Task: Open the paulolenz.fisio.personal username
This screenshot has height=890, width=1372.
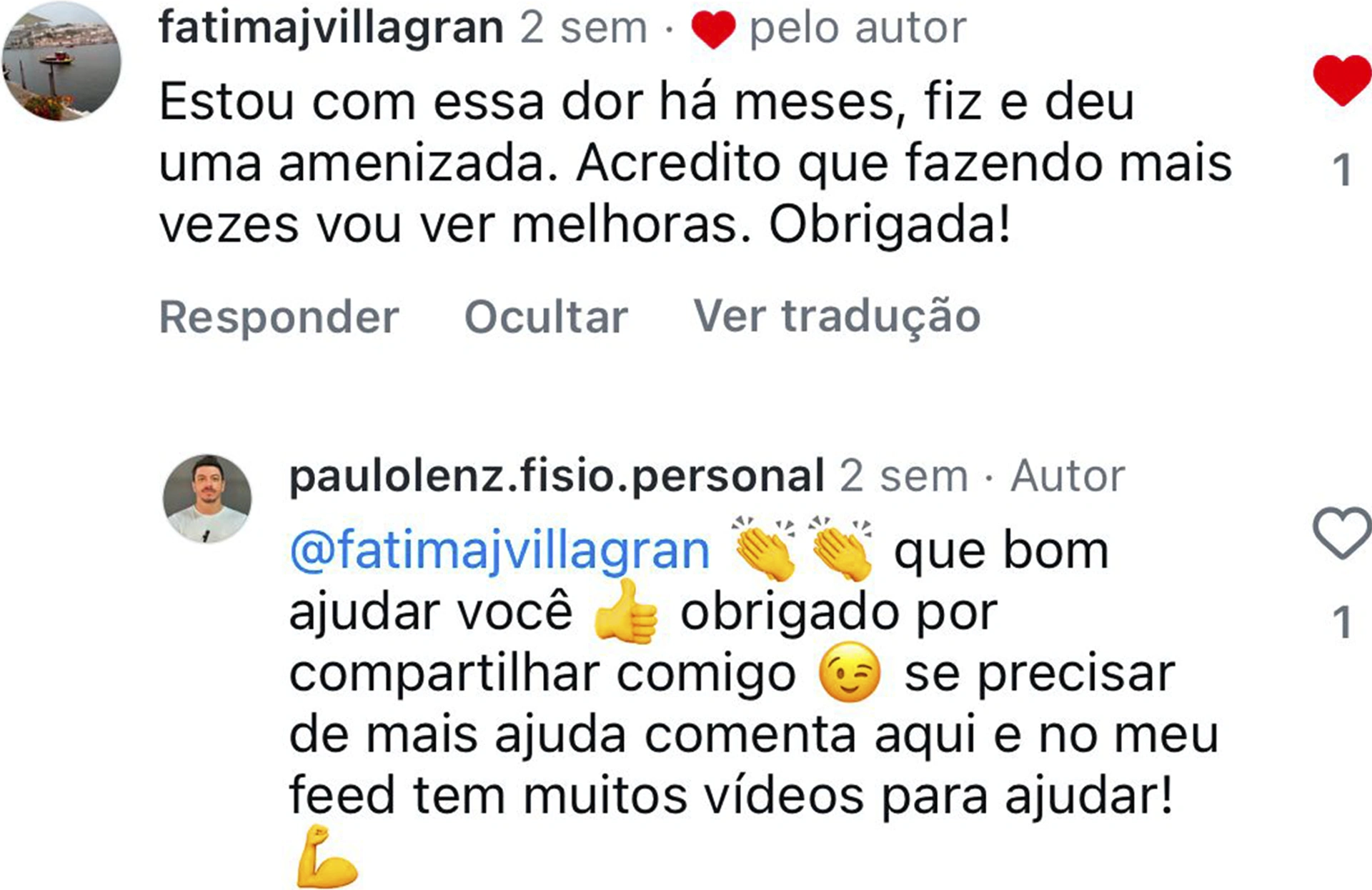Action: point(557,476)
